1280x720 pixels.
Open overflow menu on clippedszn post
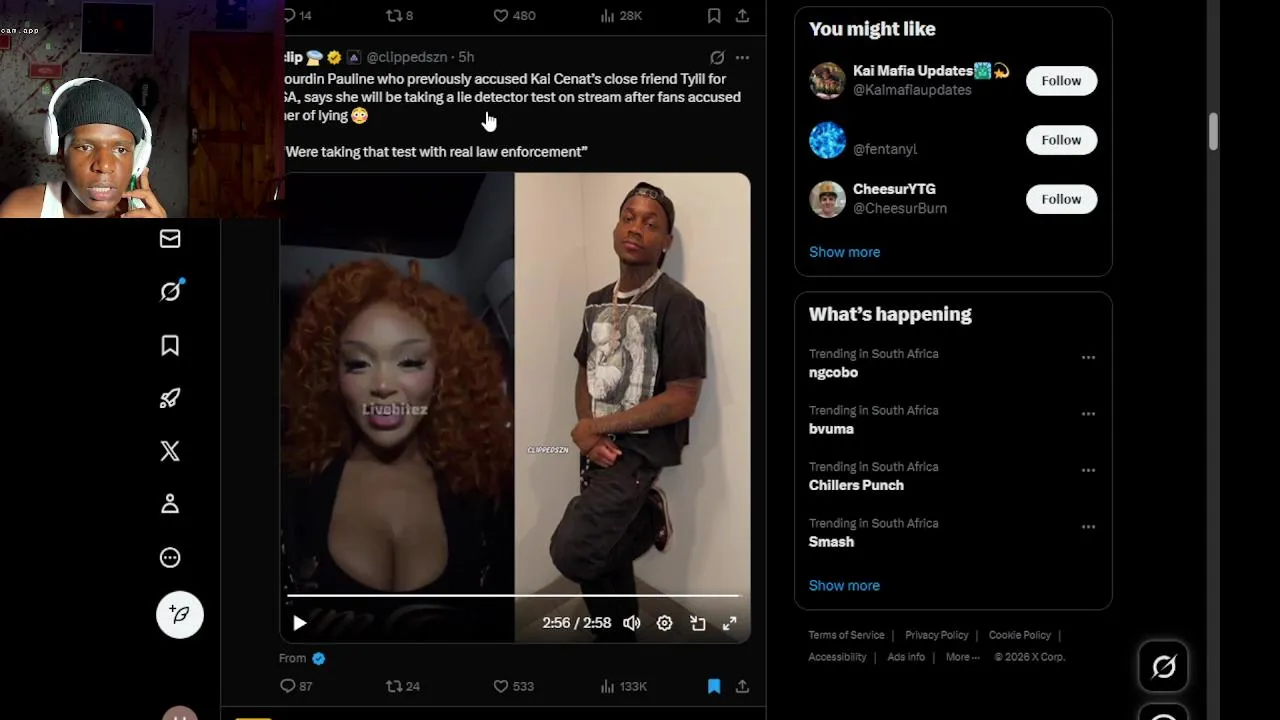point(742,58)
